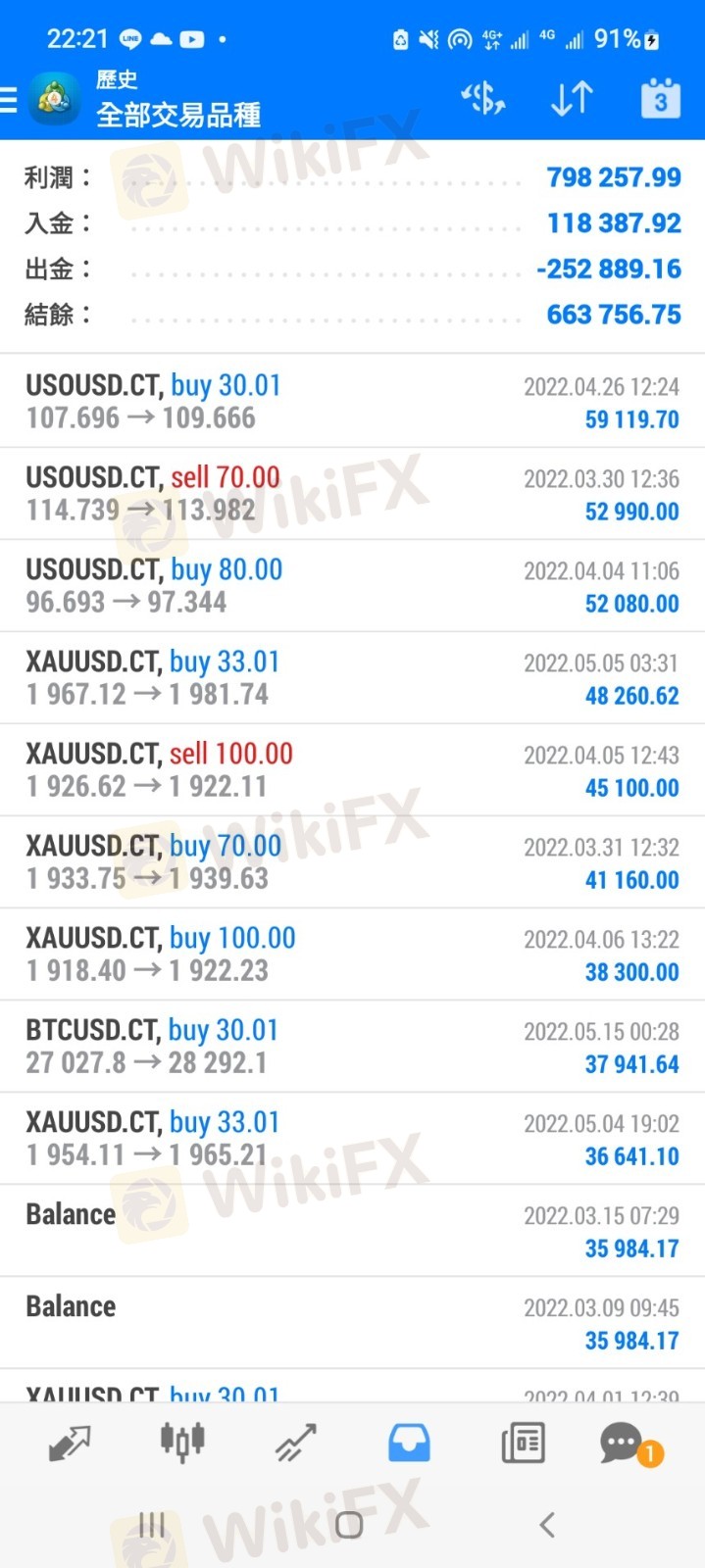
Task: Show details for BTCUSD.CT buy 30.01
Action: pyautogui.click(x=352, y=1047)
